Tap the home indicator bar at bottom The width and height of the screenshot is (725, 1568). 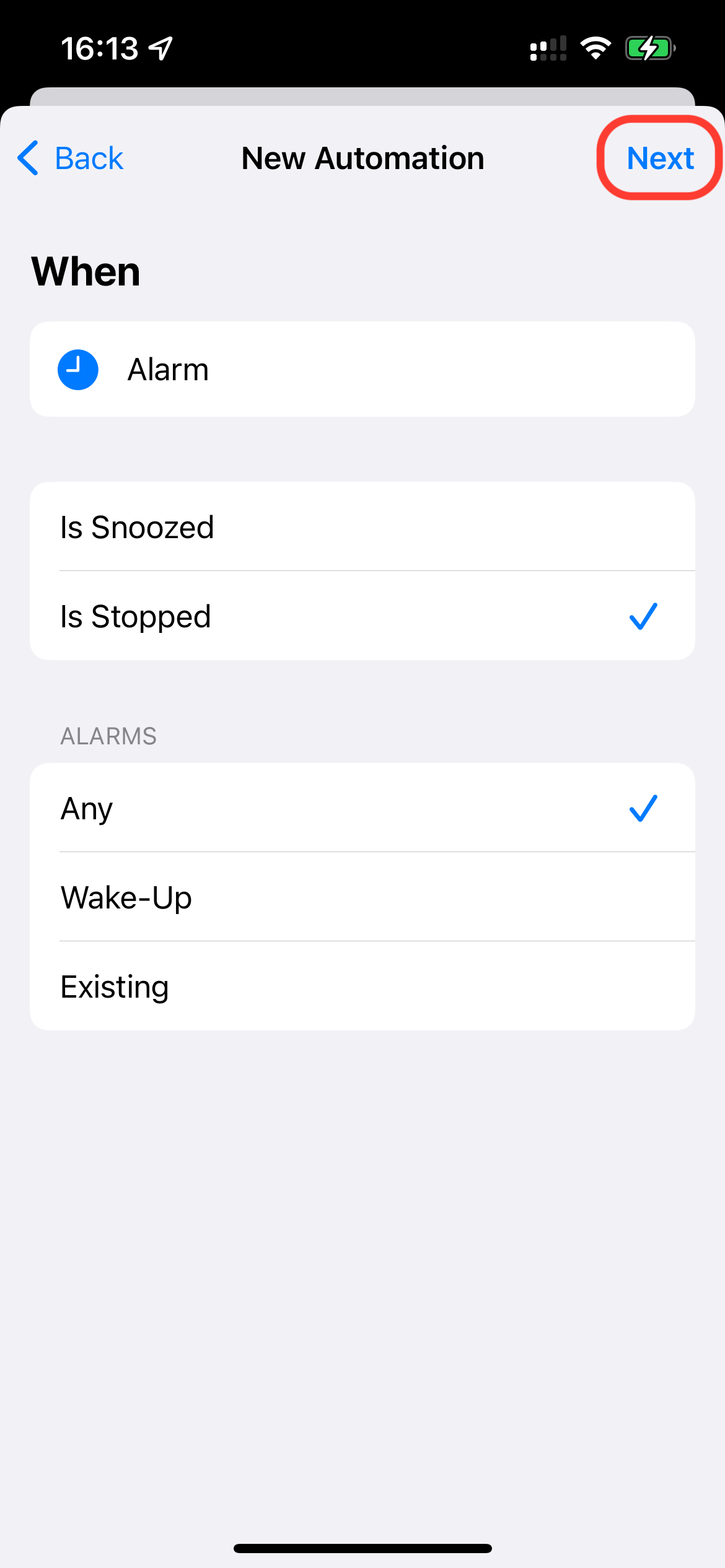362,1547
